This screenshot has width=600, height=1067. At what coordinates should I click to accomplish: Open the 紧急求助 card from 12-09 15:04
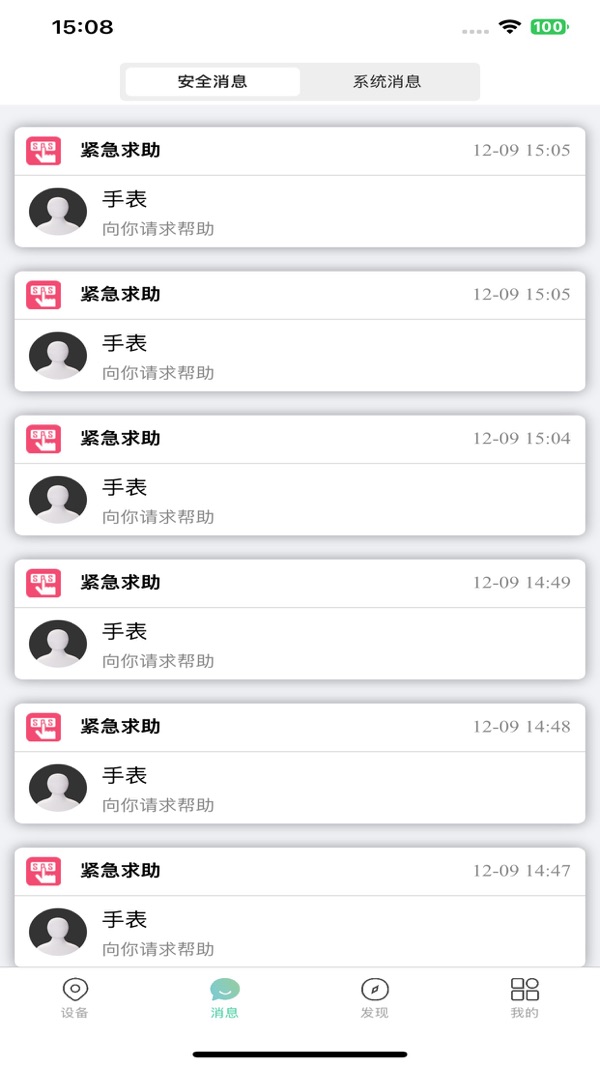(299, 475)
